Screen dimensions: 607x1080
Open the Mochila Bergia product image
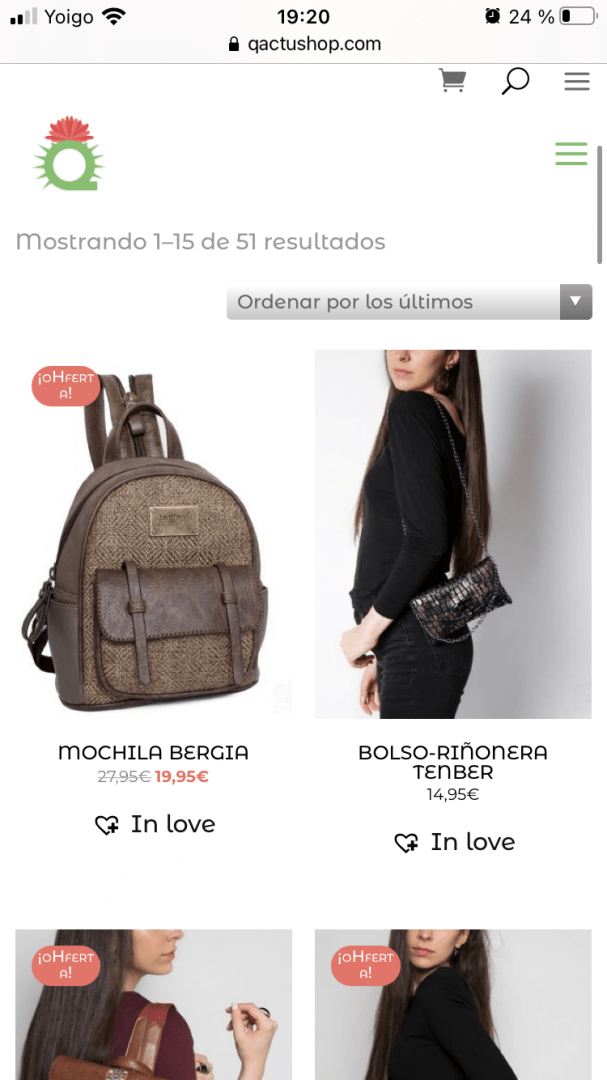(x=154, y=534)
